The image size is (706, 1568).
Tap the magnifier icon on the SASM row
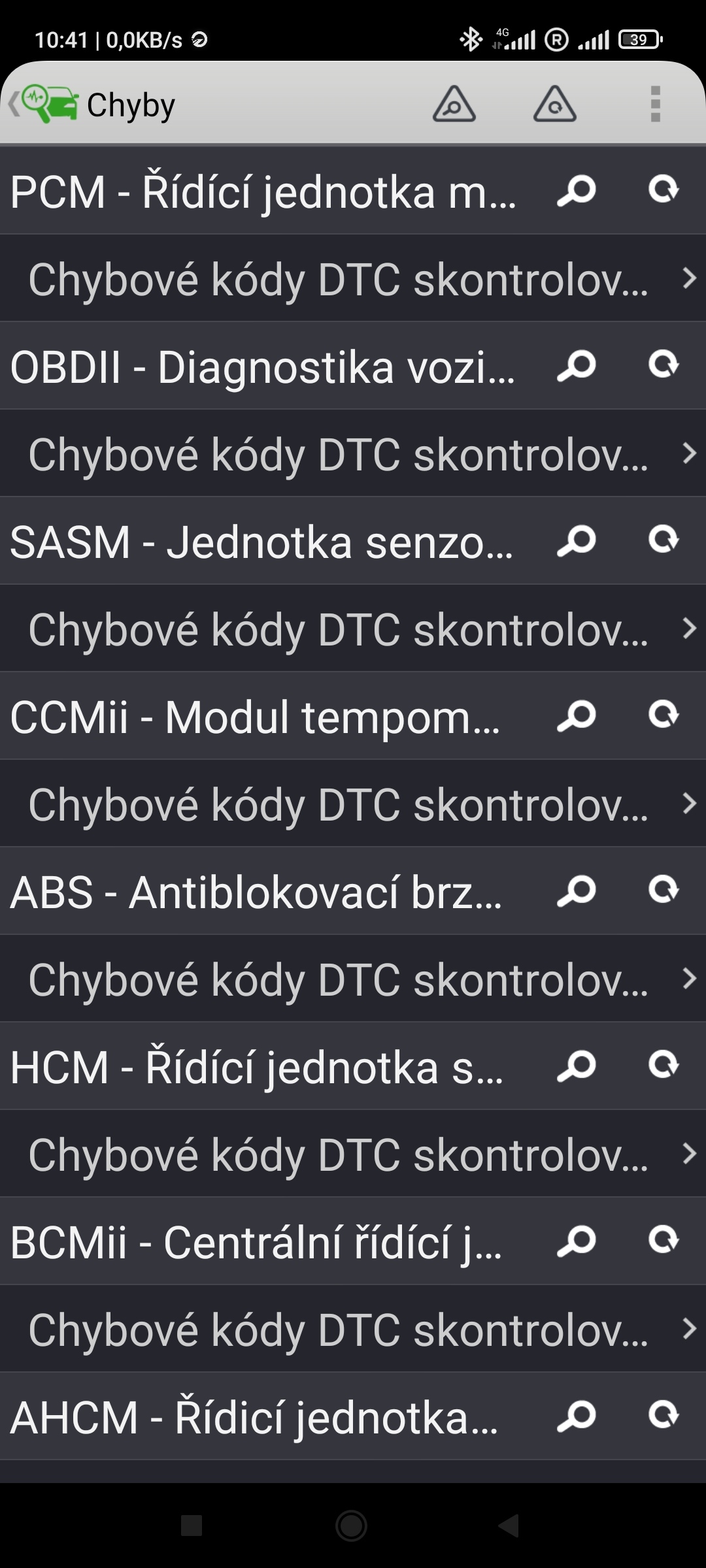tap(577, 541)
